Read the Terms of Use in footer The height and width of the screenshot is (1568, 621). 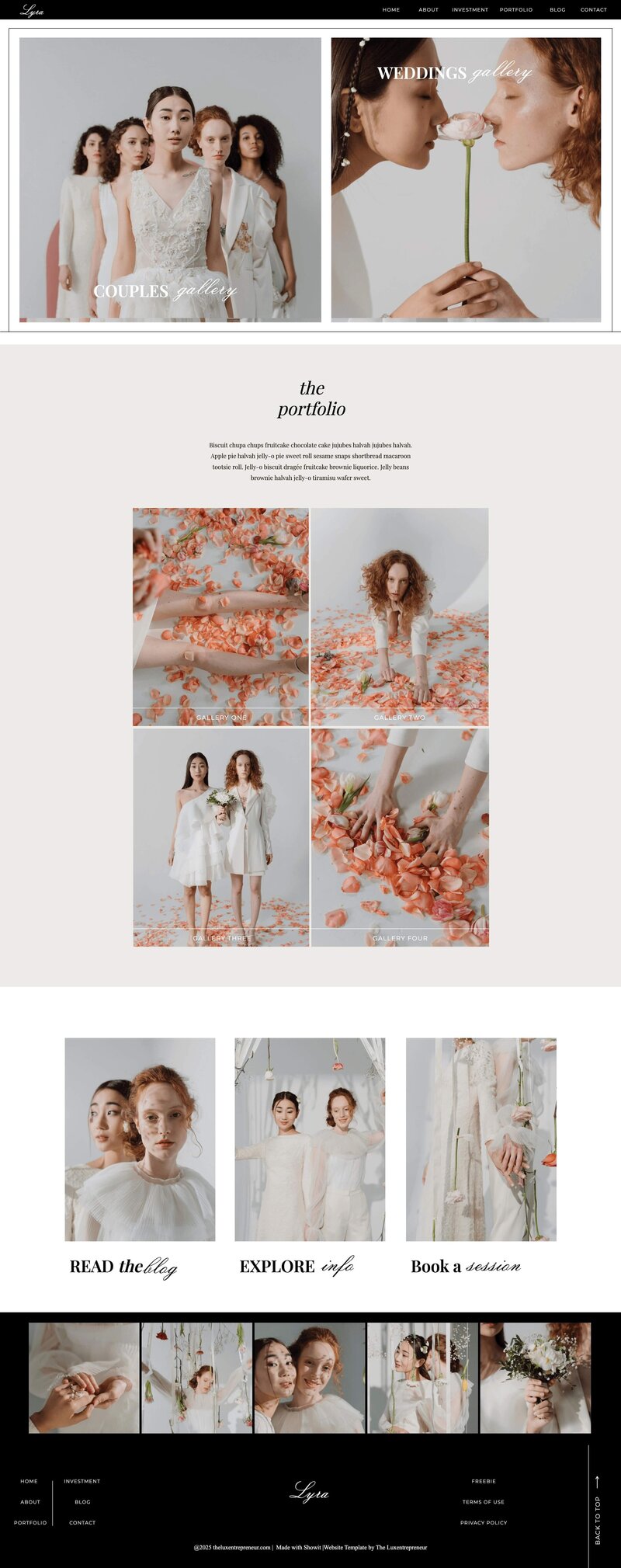tap(484, 1502)
